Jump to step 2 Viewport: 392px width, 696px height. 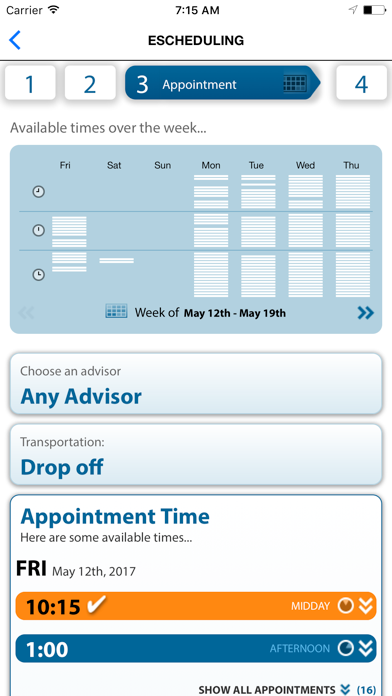[90, 83]
